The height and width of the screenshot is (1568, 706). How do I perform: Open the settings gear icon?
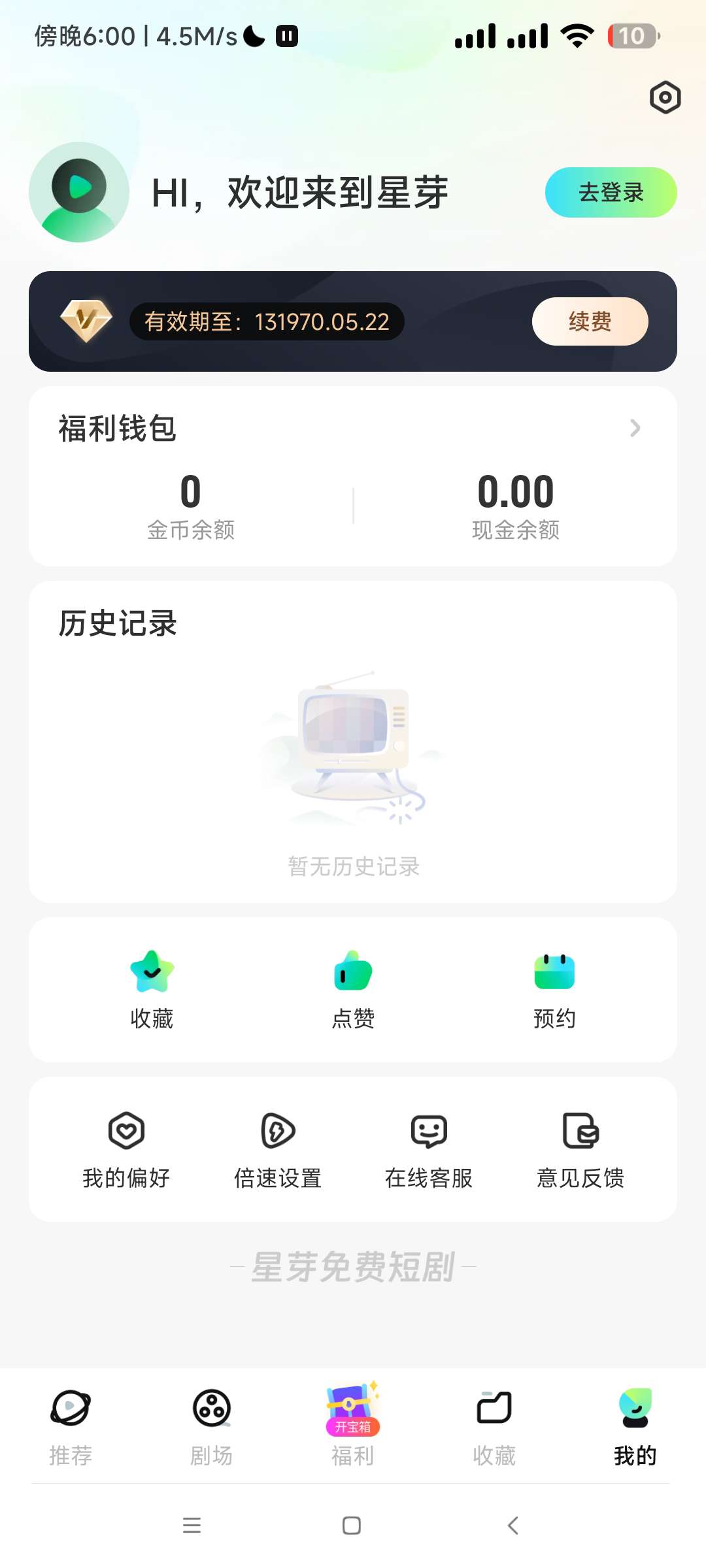[x=665, y=98]
